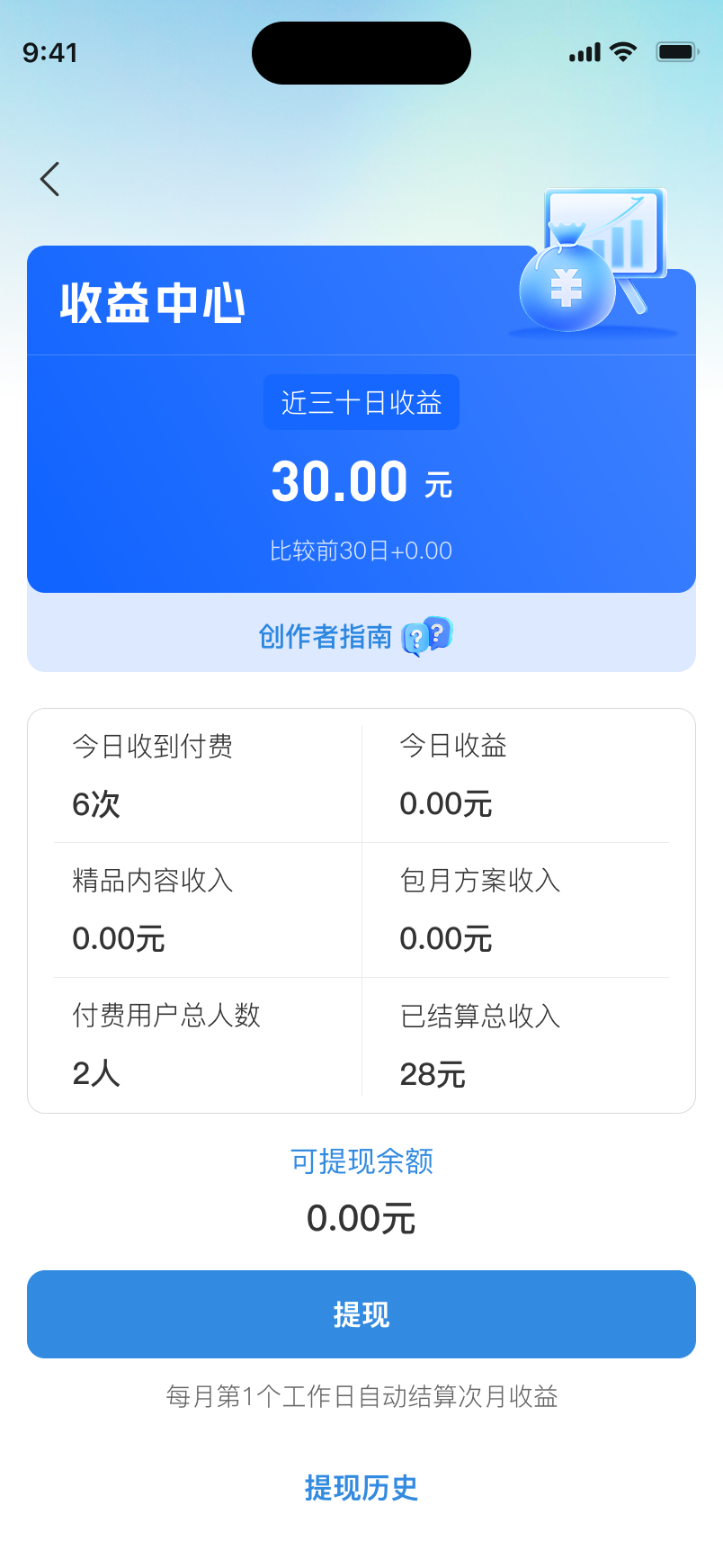723x1568 pixels.
Task: Open the question mark help icon beside 创作者指南
Action: click(427, 636)
